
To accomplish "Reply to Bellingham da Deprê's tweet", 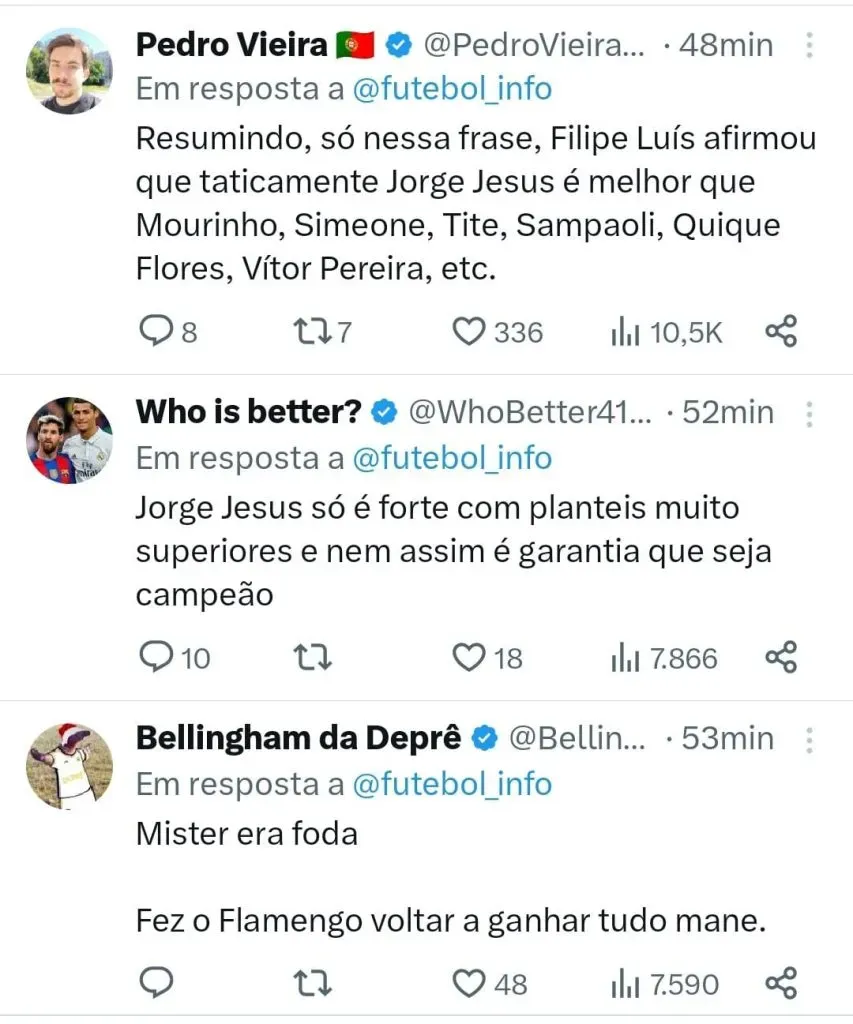I will 155,984.
